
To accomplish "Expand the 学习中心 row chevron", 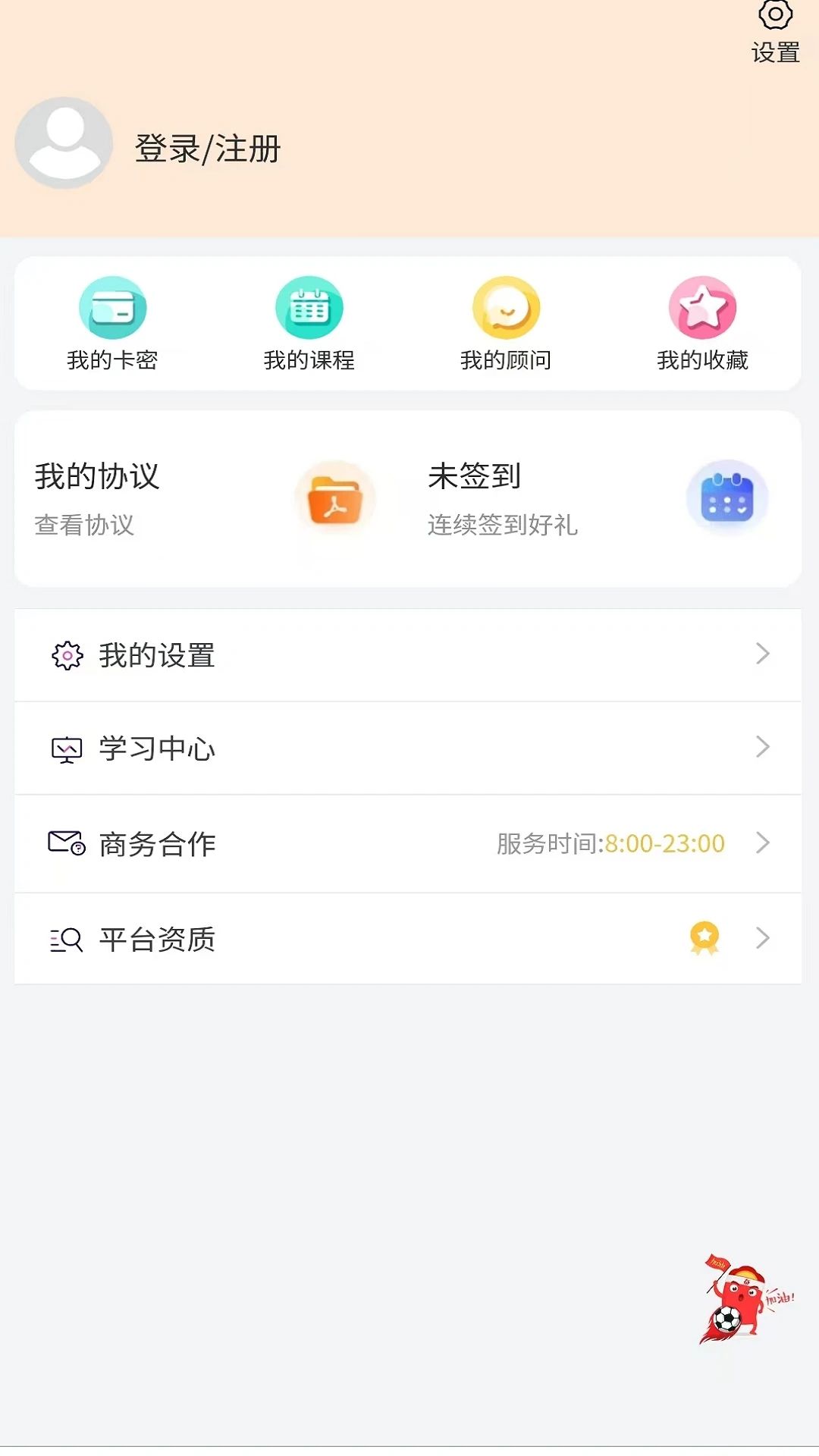I will click(762, 748).
